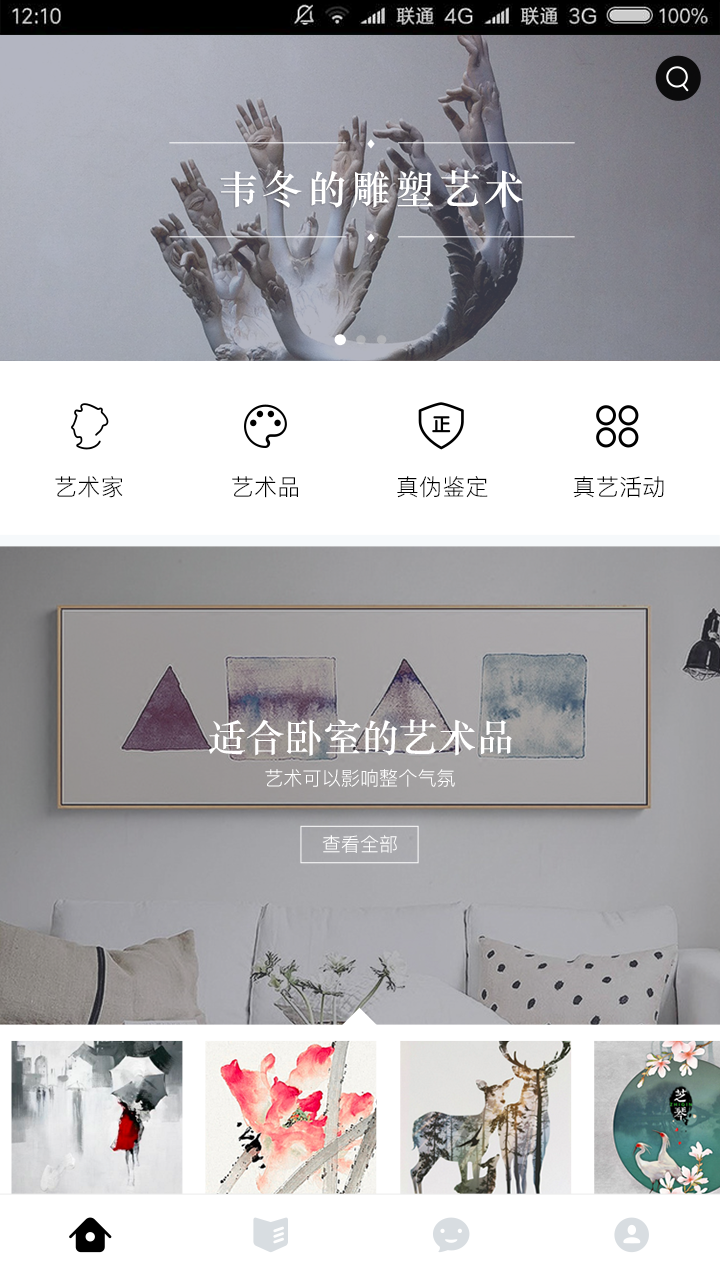Tap the 查看全部 button

point(359,844)
